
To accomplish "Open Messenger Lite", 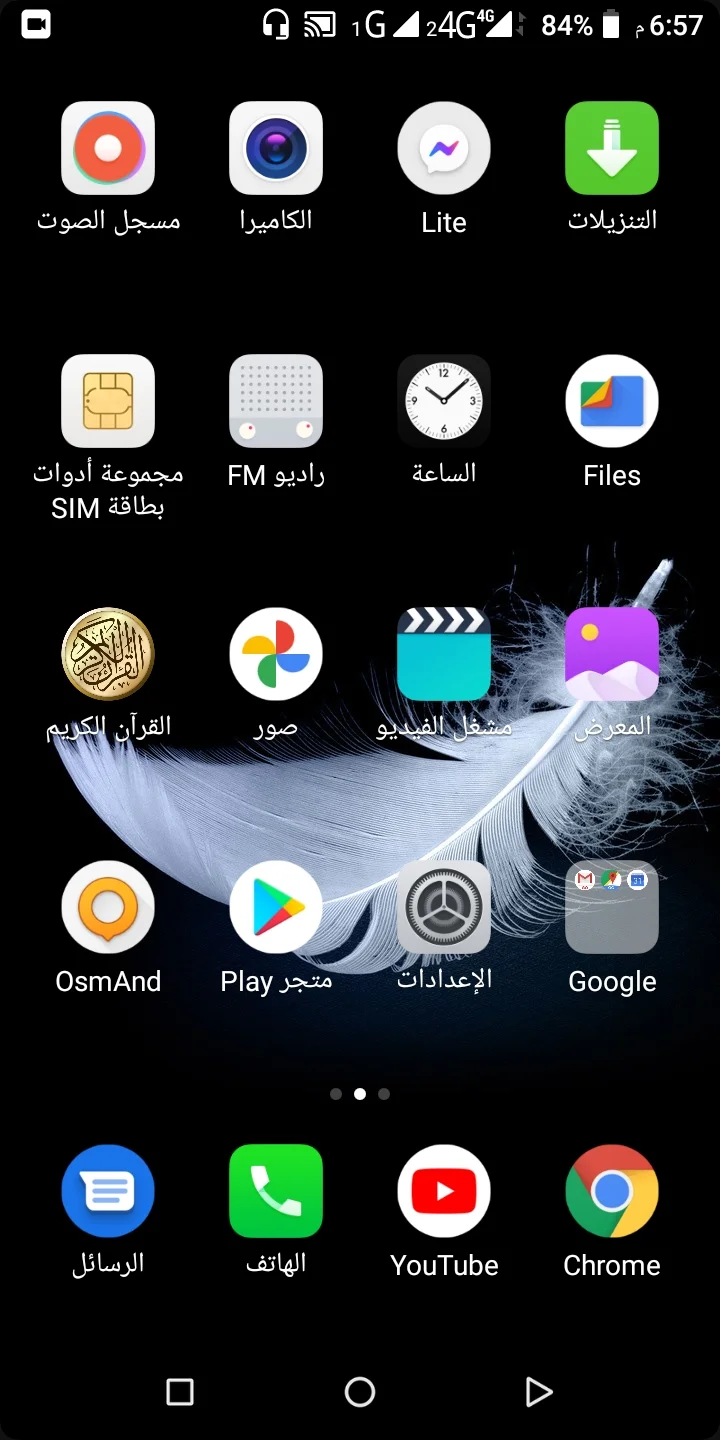I will pos(444,148).
